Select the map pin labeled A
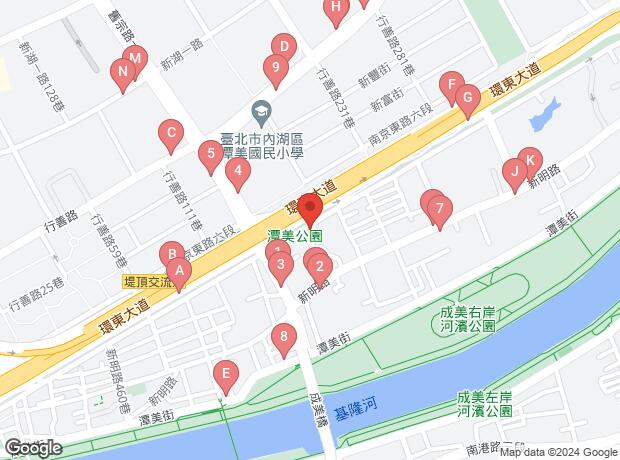The width and height of the screenshot is (620, 460). click(x=179, y=270)
